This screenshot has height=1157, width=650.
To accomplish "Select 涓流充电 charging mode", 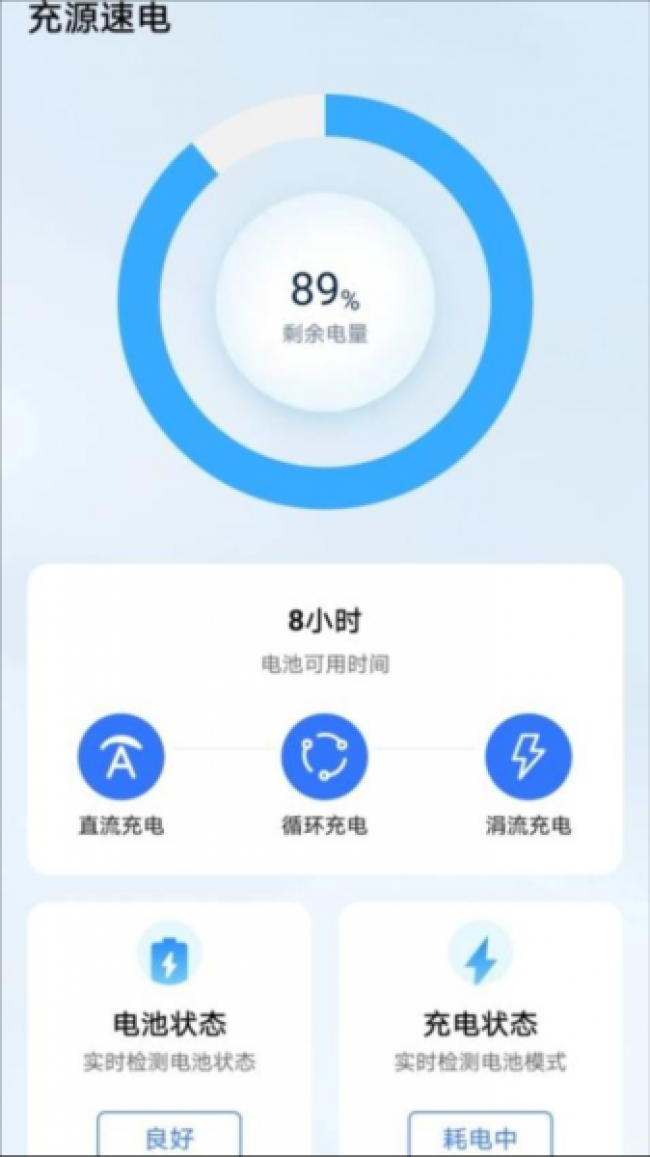I will (x=528, y=757).
